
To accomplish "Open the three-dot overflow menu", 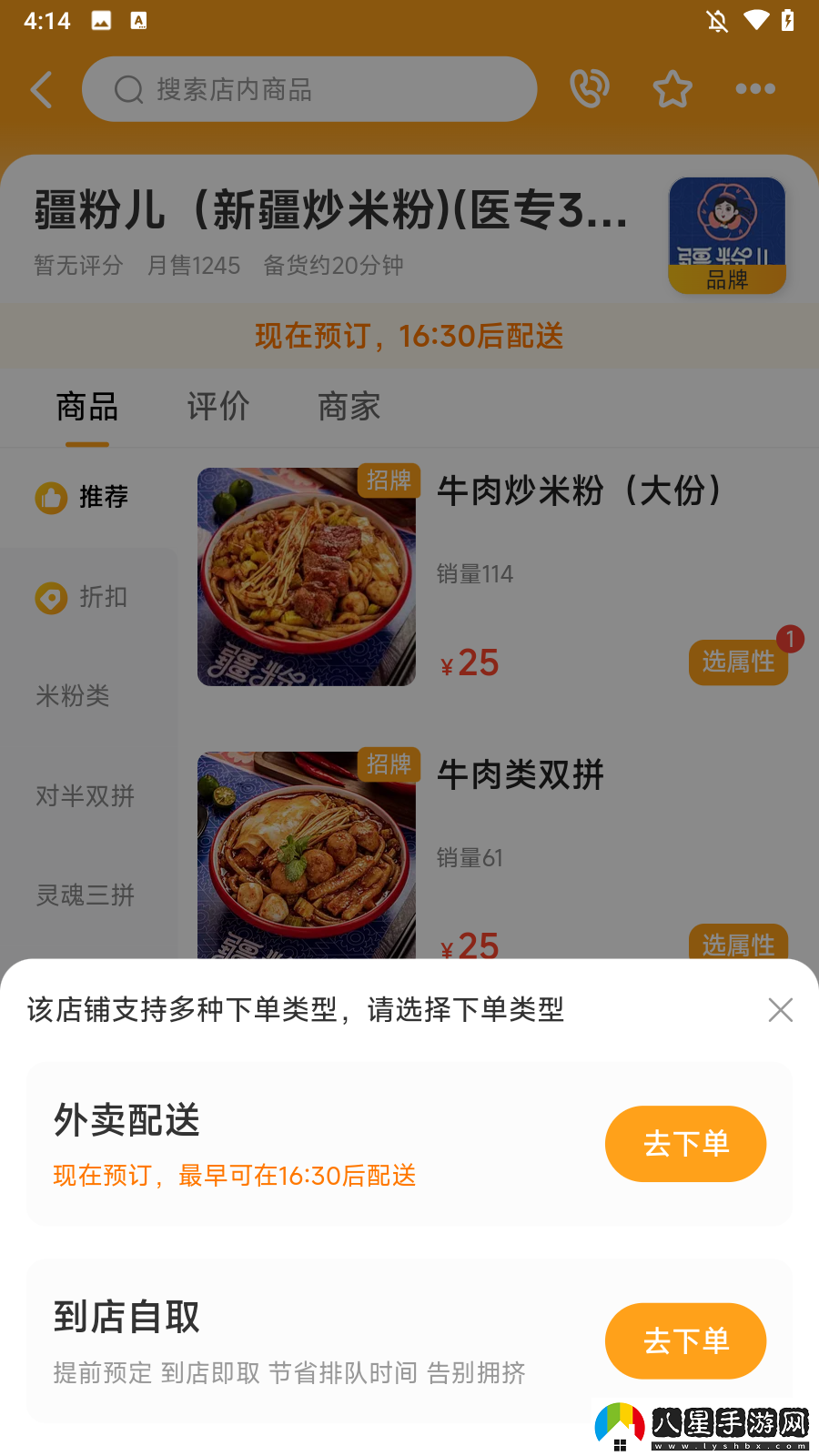I will 755,89.
